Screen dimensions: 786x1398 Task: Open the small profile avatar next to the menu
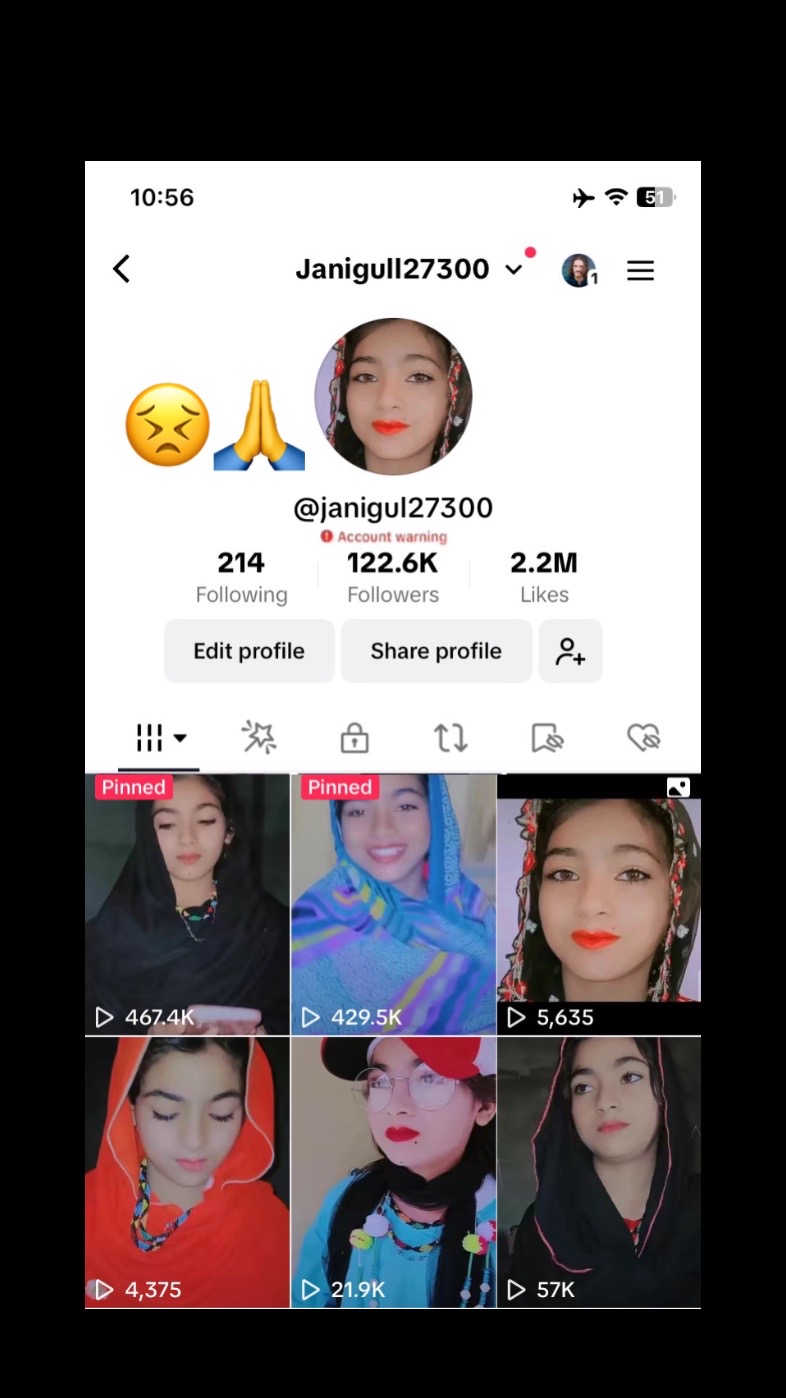point(579,270)
